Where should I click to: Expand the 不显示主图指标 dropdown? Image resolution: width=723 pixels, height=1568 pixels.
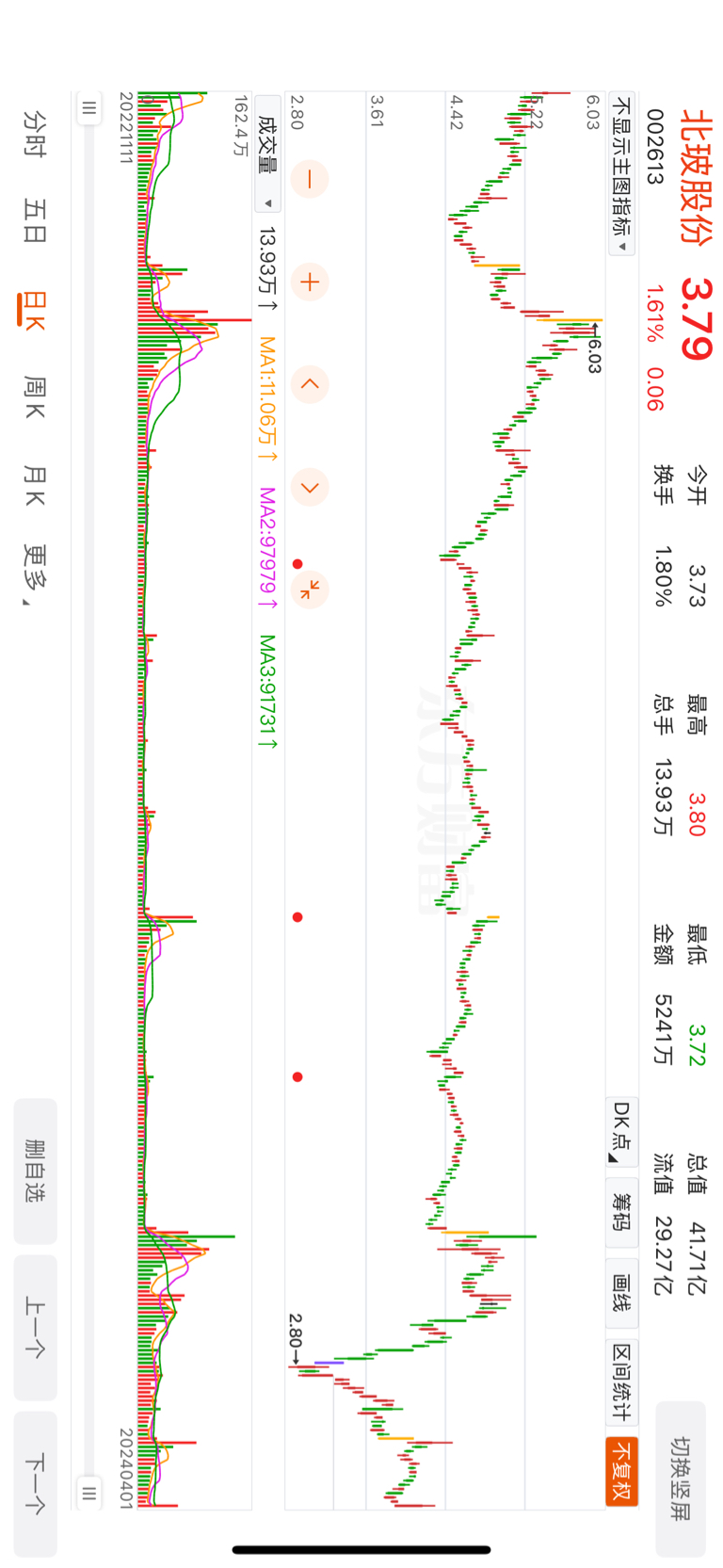(x=621, y=173)
